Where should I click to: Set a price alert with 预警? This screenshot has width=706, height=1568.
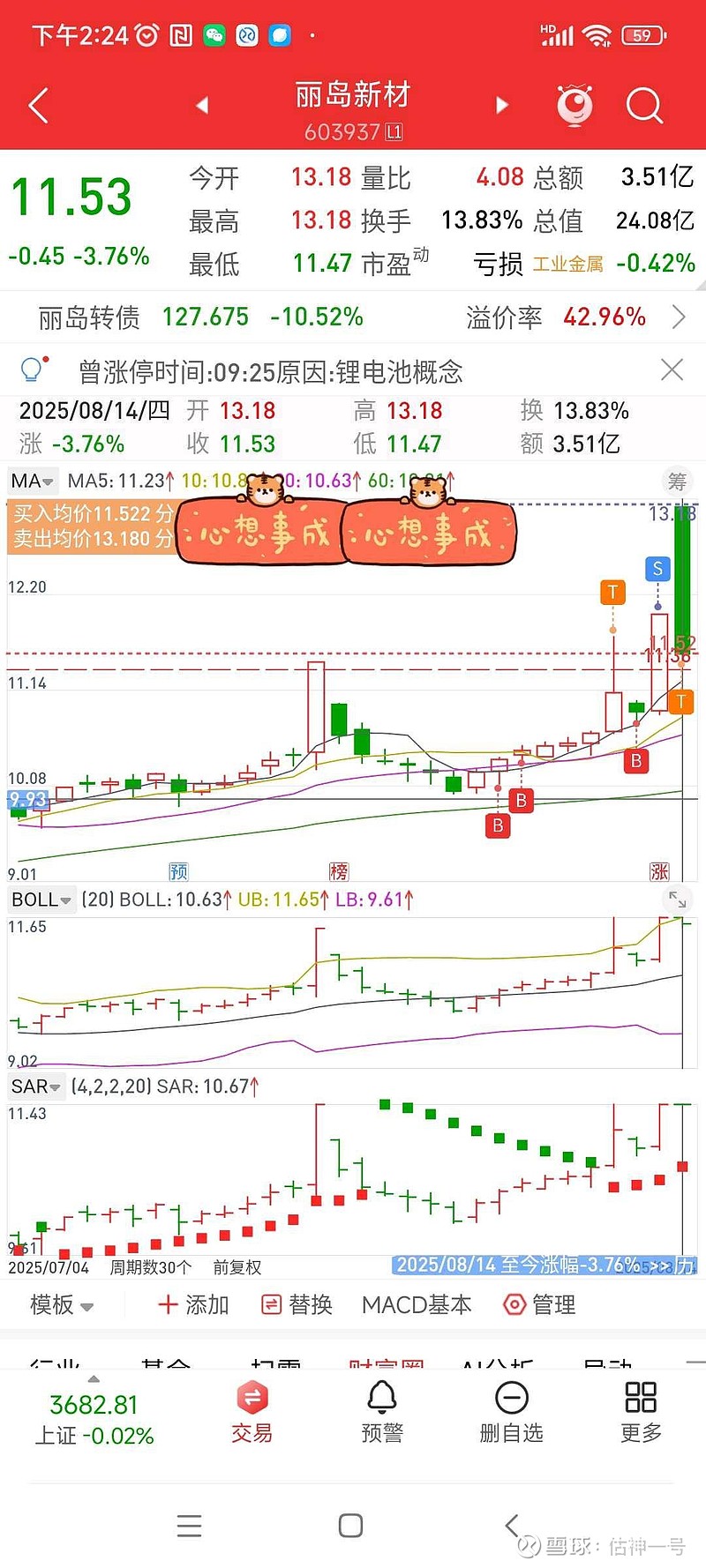point(382,1412)
